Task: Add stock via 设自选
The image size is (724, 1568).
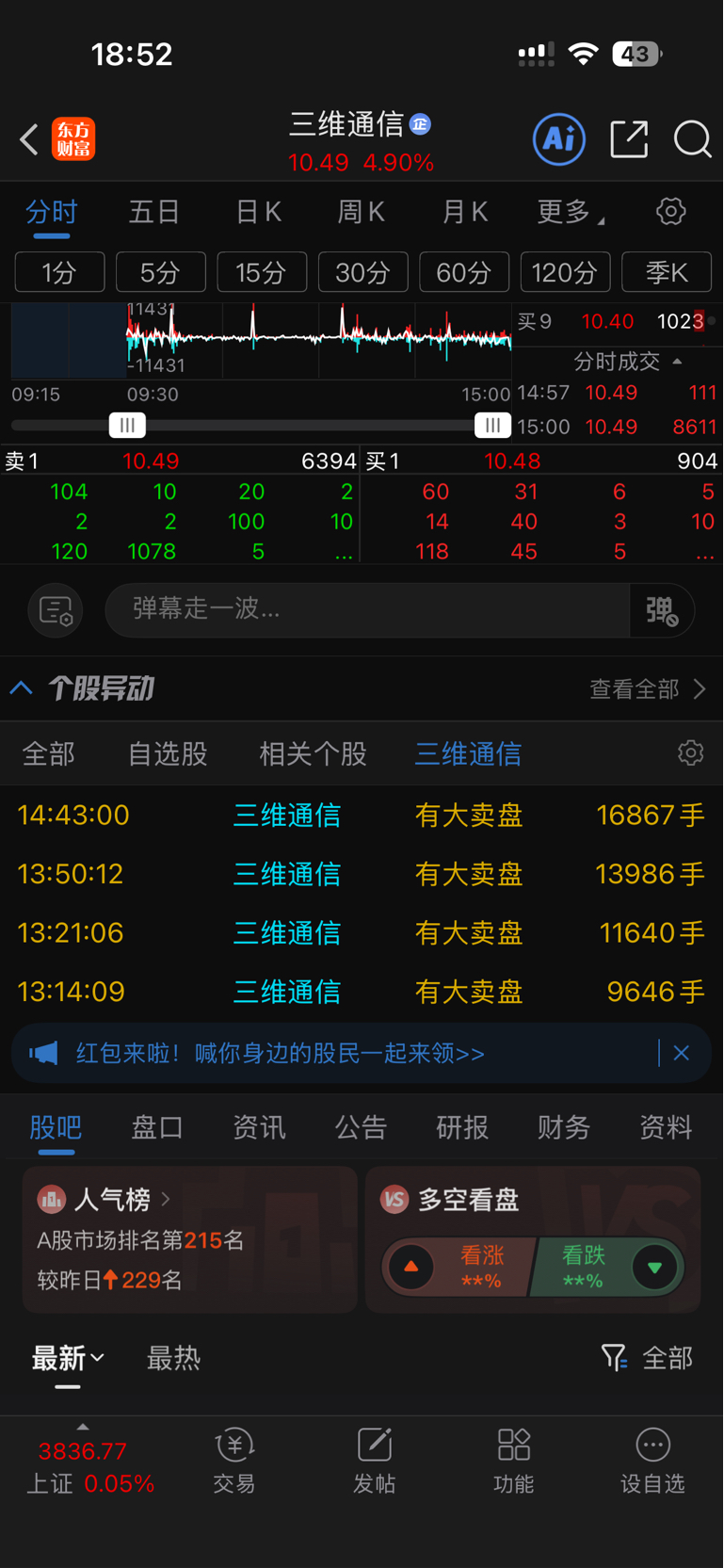Action: click(652, 1462)
